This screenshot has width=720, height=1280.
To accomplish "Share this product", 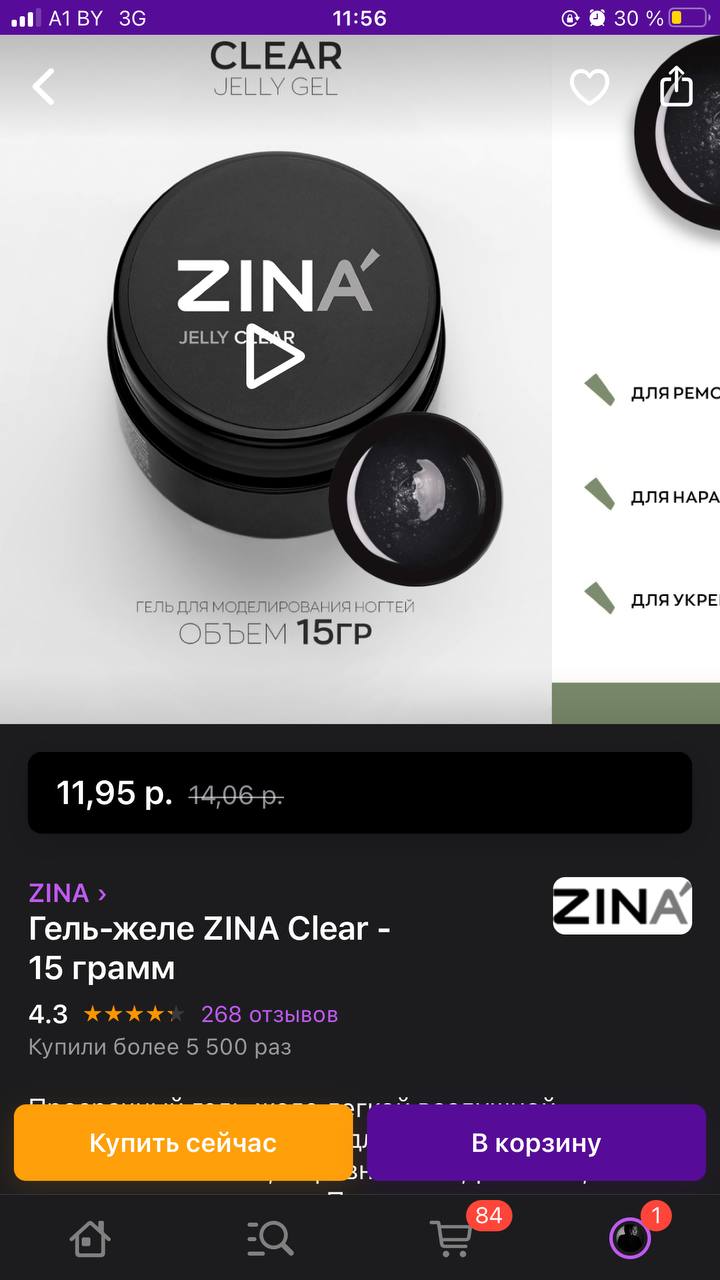I will 677,86.
